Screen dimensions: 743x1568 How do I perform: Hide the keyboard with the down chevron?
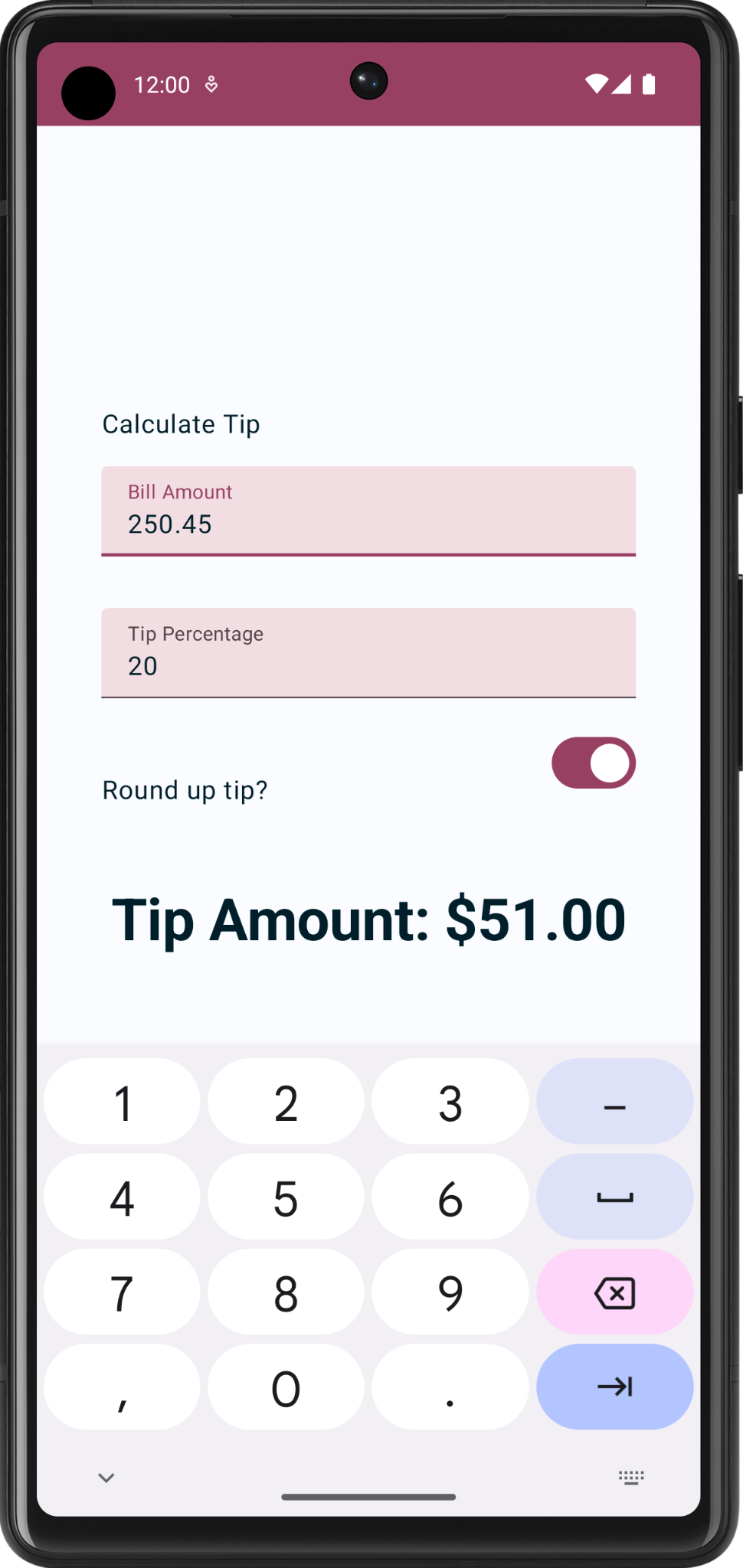point(106,1478)
